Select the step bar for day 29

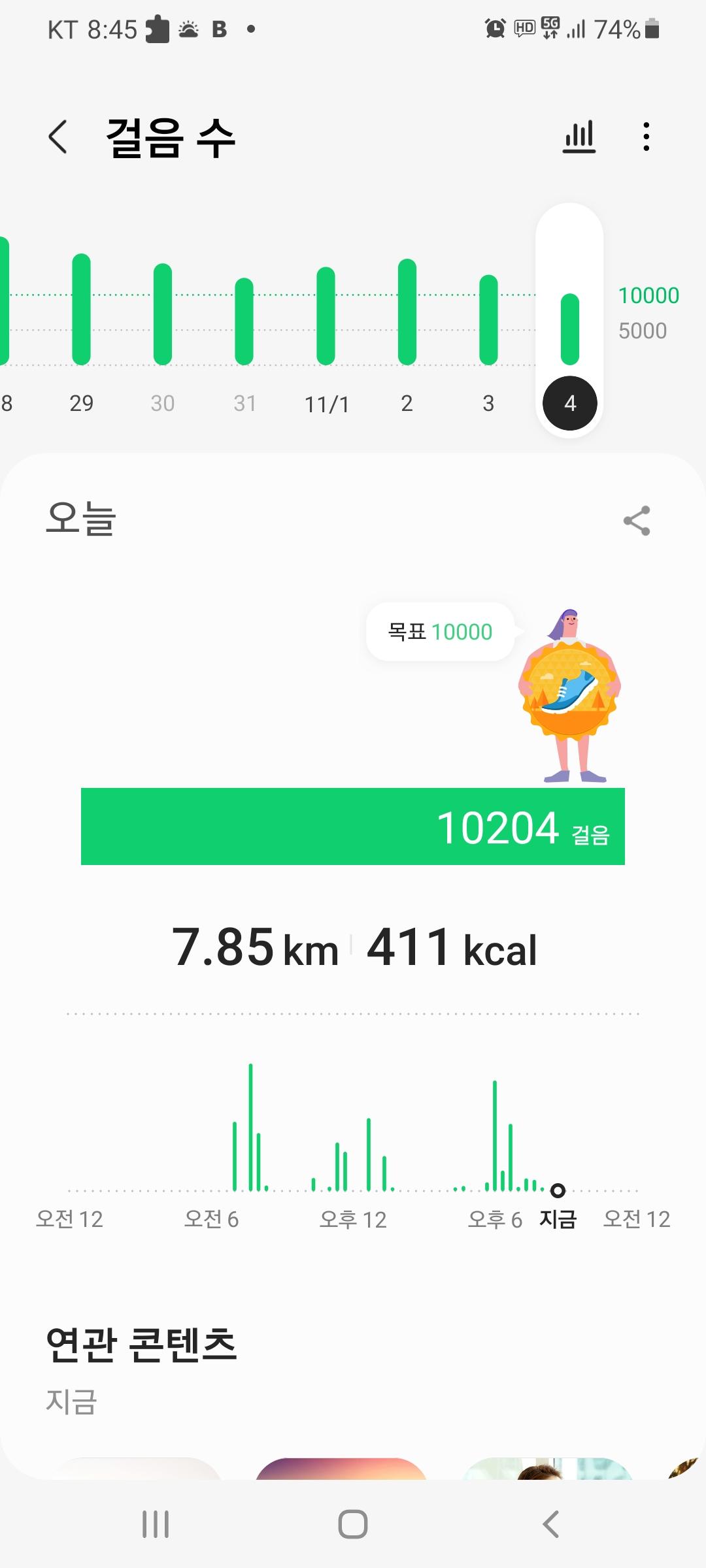[x=81, y=310]
